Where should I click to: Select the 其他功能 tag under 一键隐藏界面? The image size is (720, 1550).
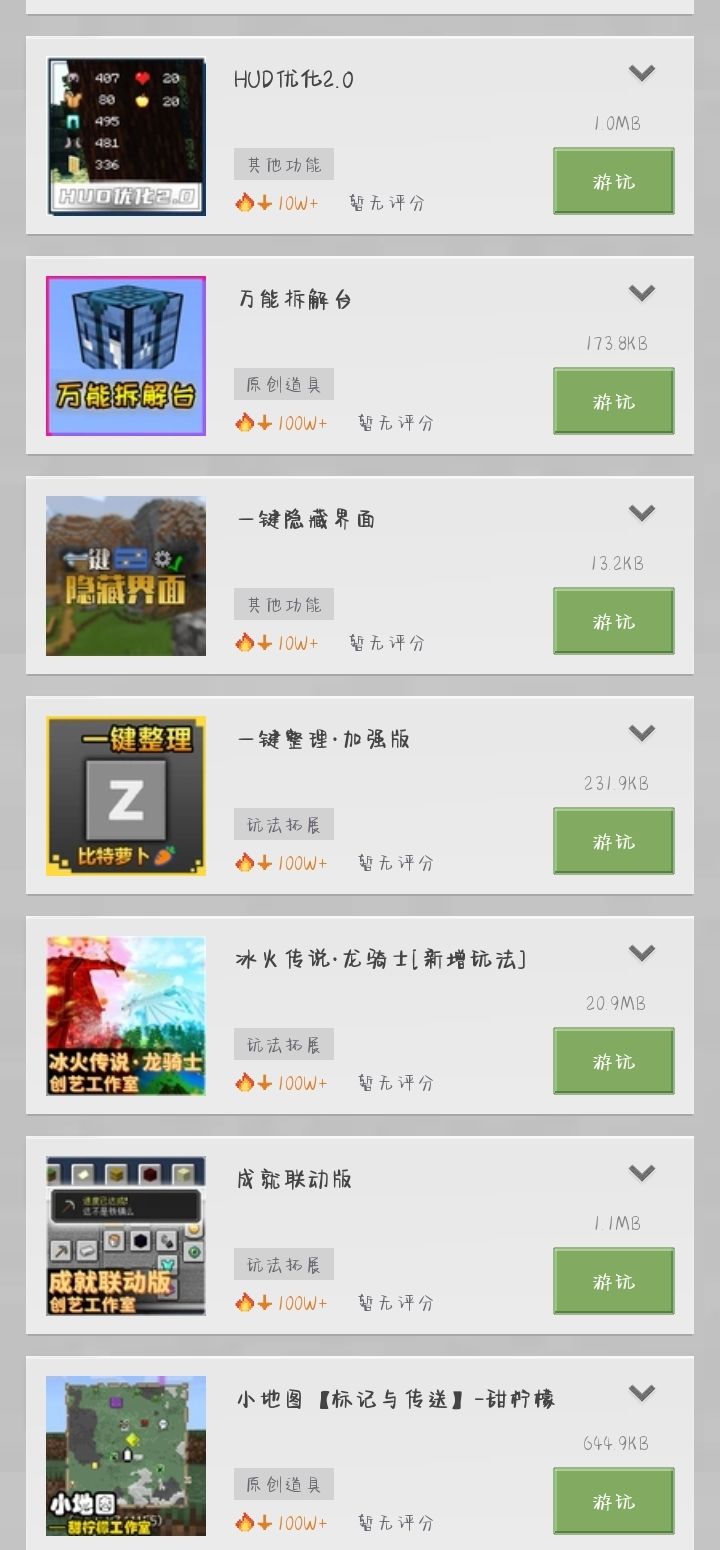(x=283, y=603)
